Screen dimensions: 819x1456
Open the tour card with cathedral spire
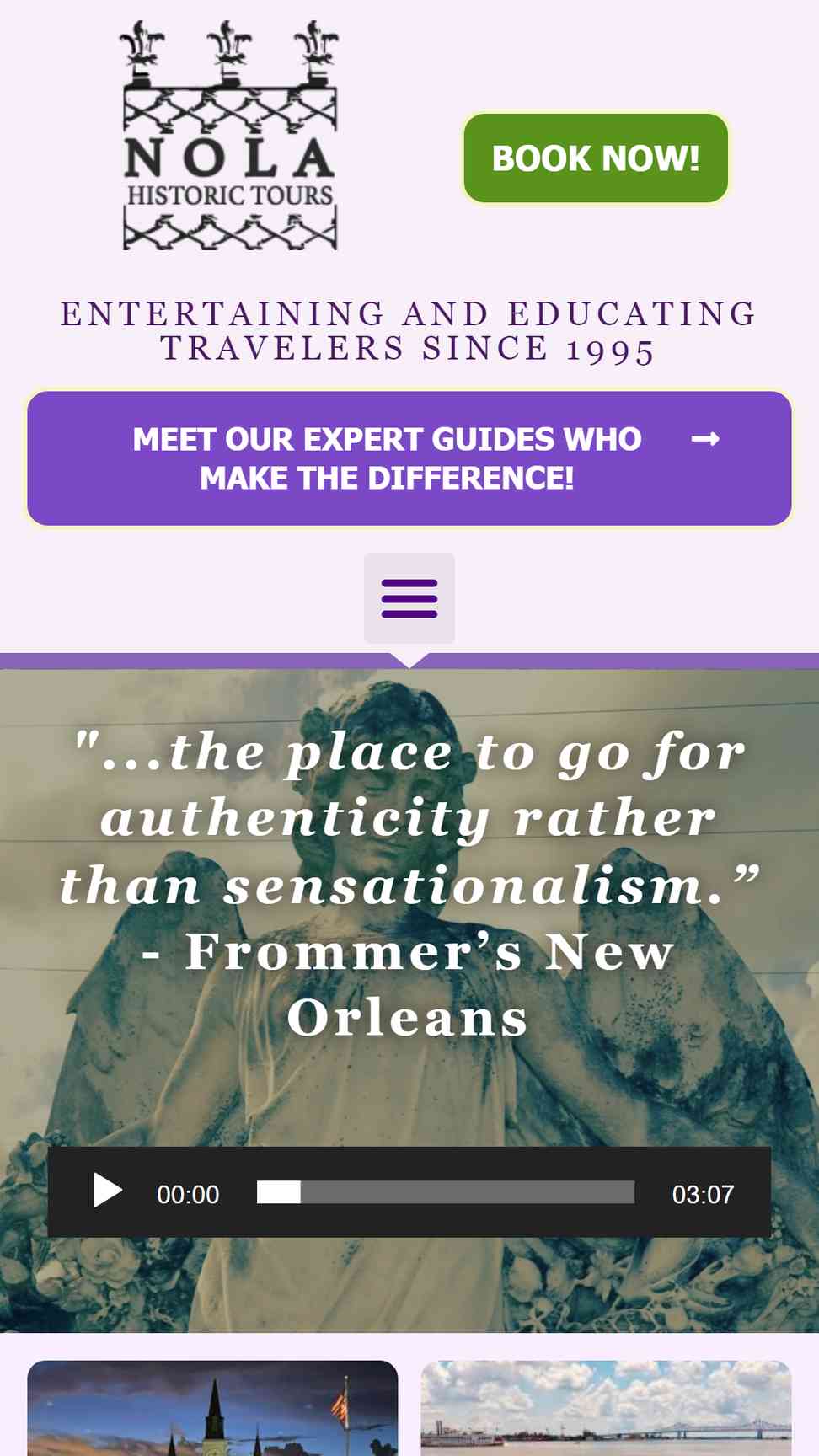tap(212, 1408)
